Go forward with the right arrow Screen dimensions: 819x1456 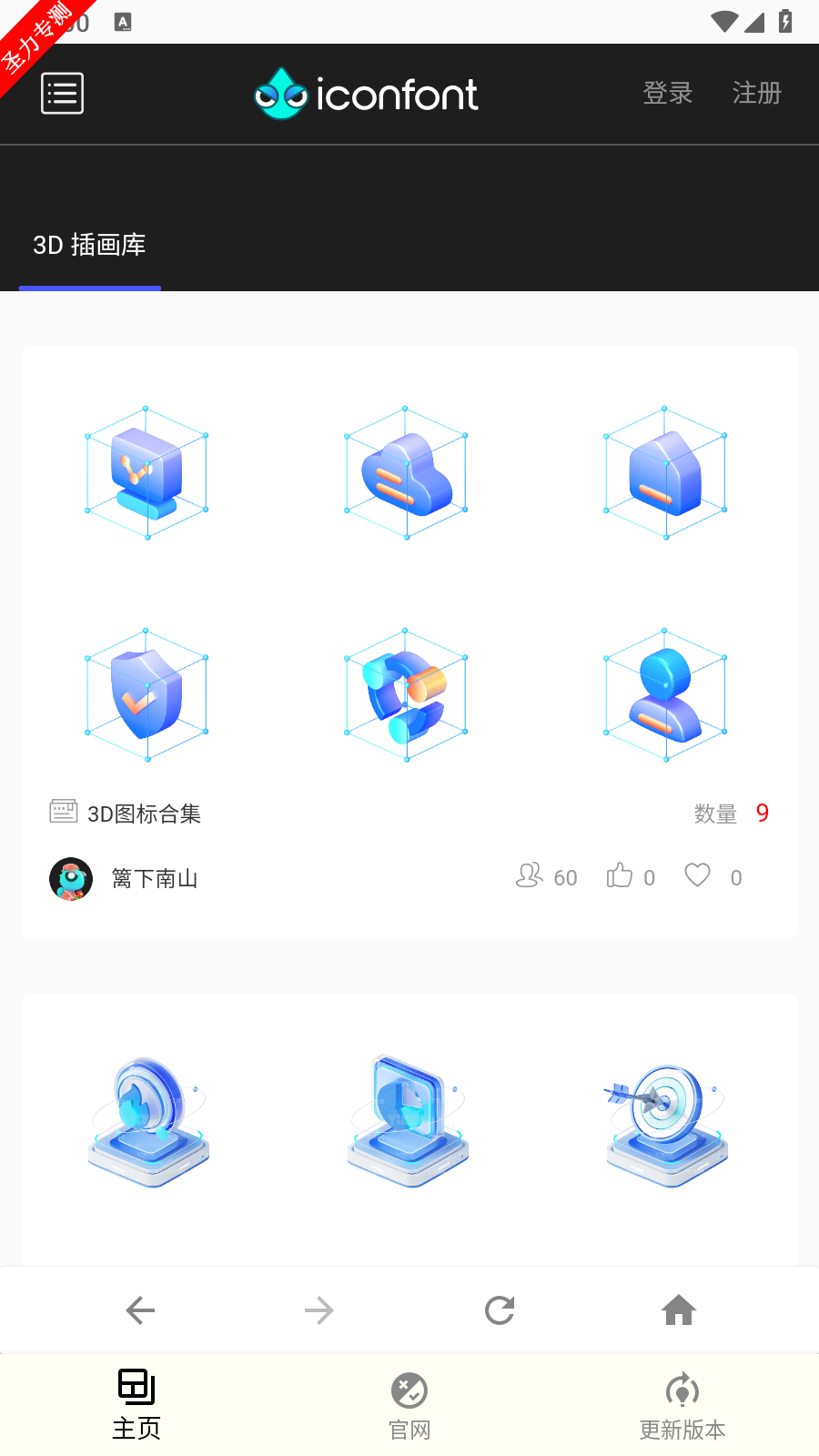point(319,1310)
